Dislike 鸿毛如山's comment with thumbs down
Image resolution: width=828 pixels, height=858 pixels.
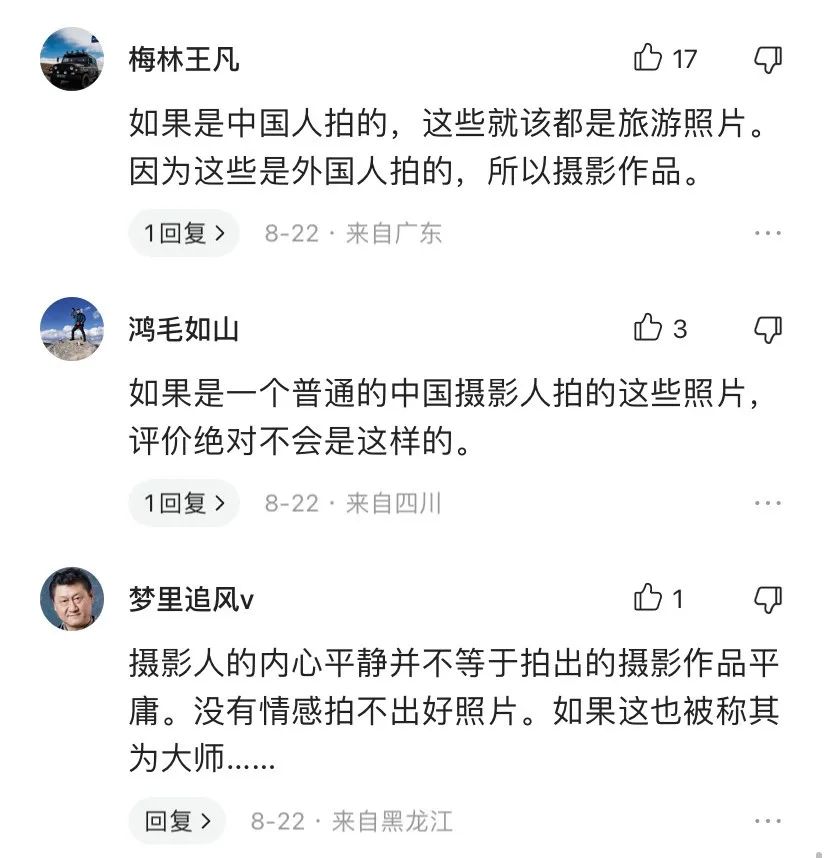point(768,327)
